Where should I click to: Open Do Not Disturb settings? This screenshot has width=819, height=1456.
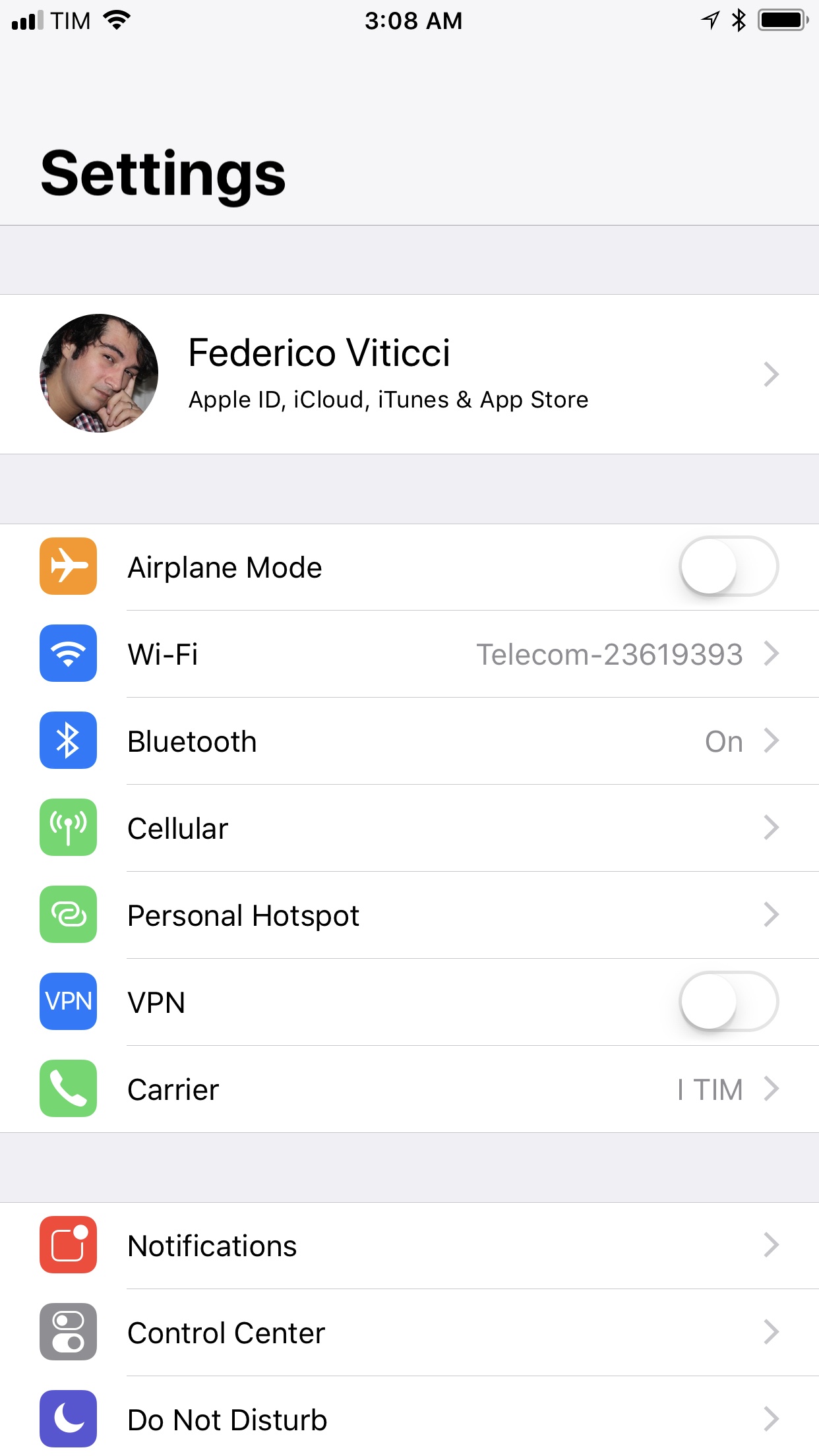point(409,1416)
